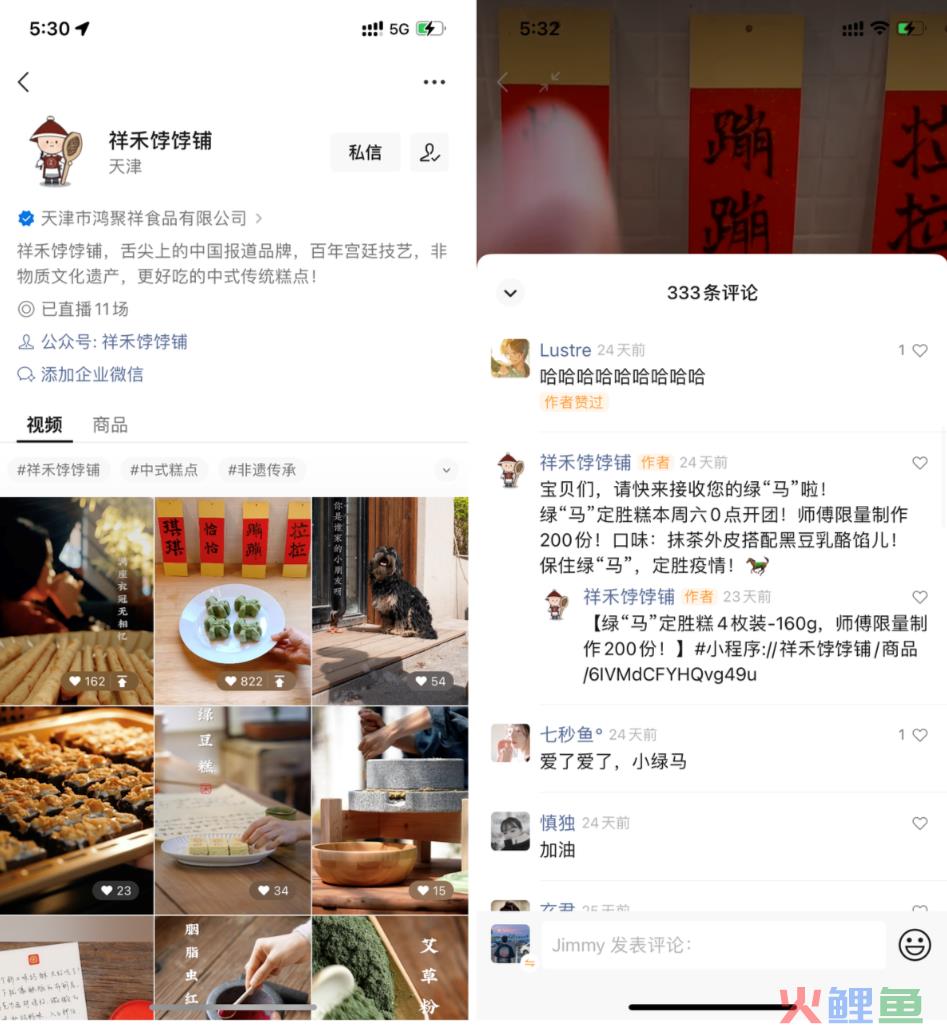Viewport: 947px width, 1029px height.
Task: Open the dog video with 54 likes
Action: coord(390,600)
